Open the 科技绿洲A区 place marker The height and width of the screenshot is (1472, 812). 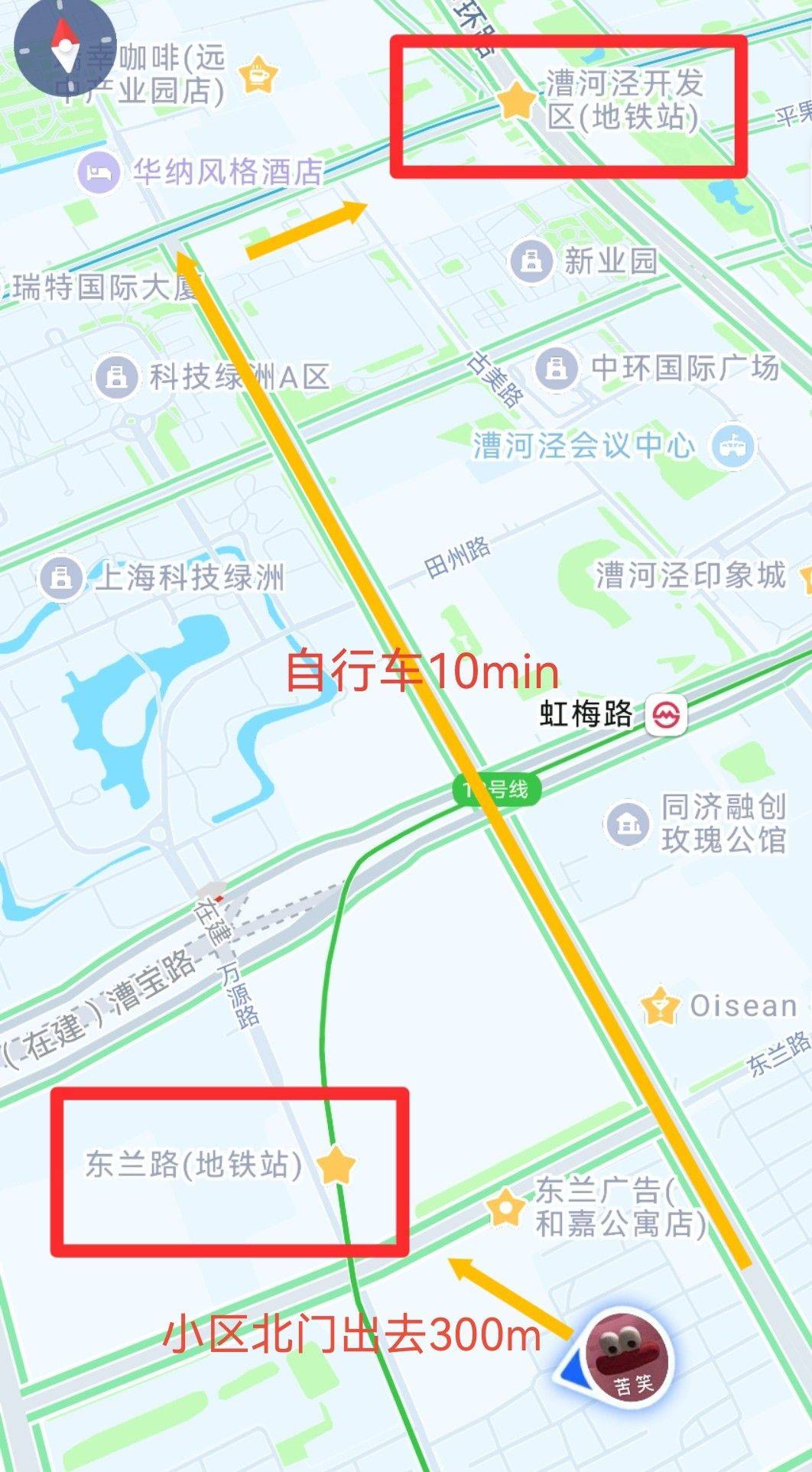(x=115, y=377)
